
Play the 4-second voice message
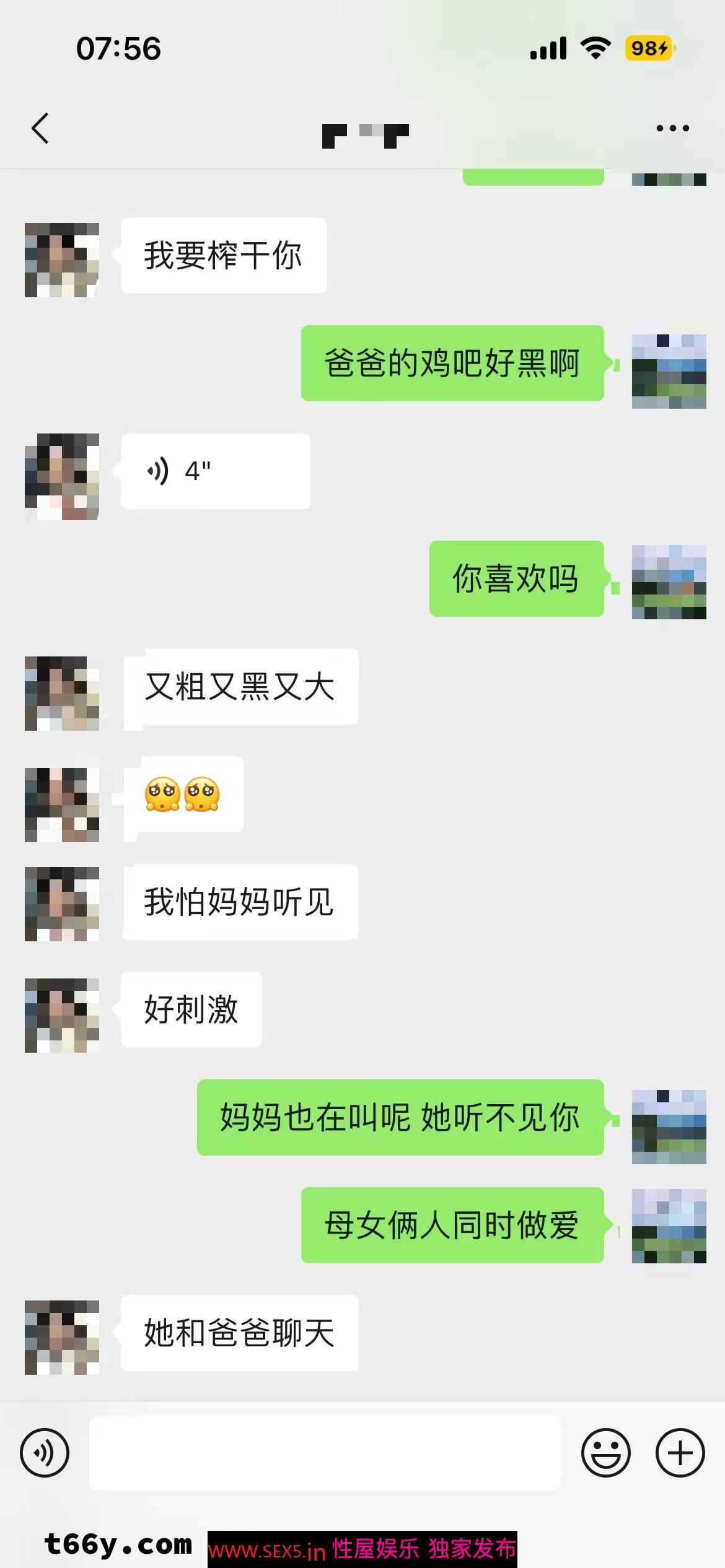tap(215, 471)
